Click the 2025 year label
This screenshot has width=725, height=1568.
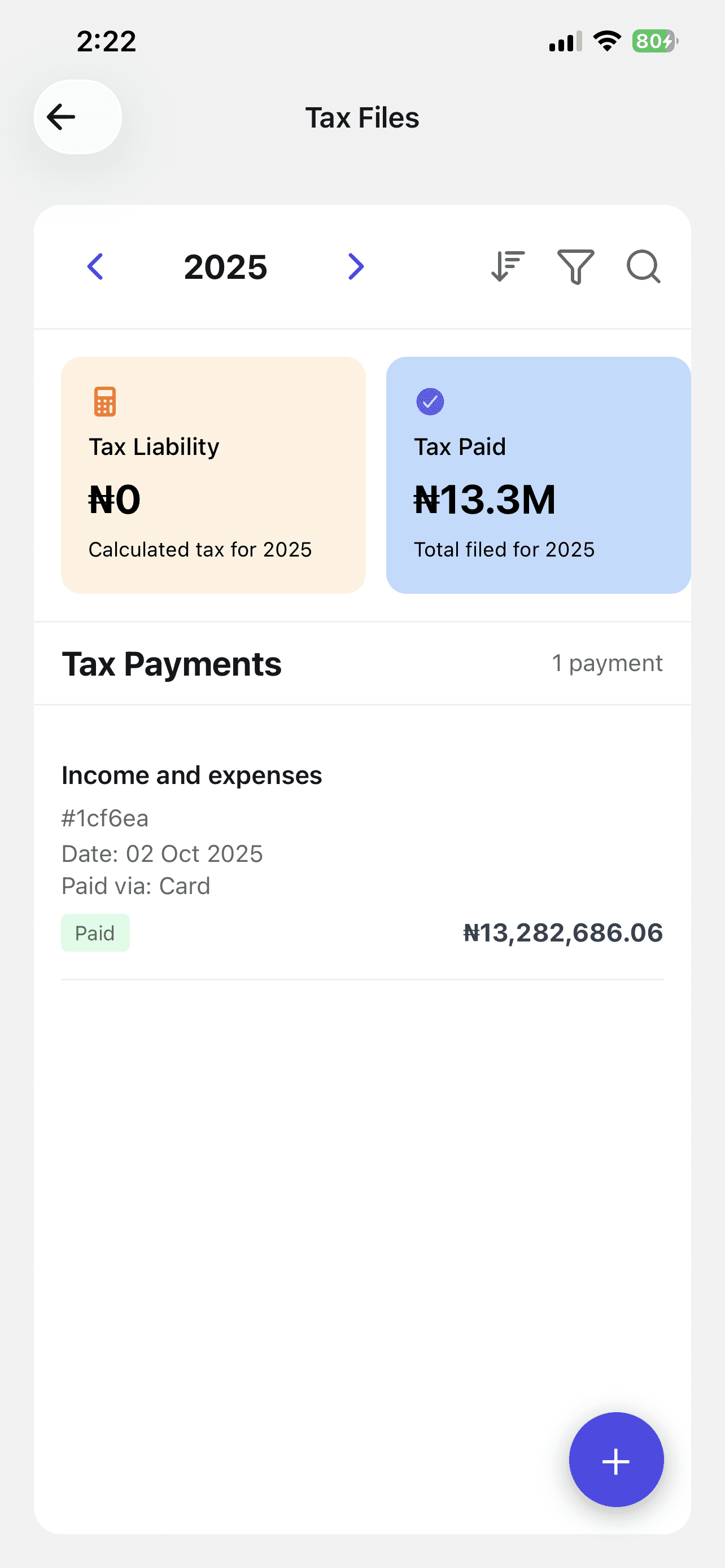coord(225,266)
